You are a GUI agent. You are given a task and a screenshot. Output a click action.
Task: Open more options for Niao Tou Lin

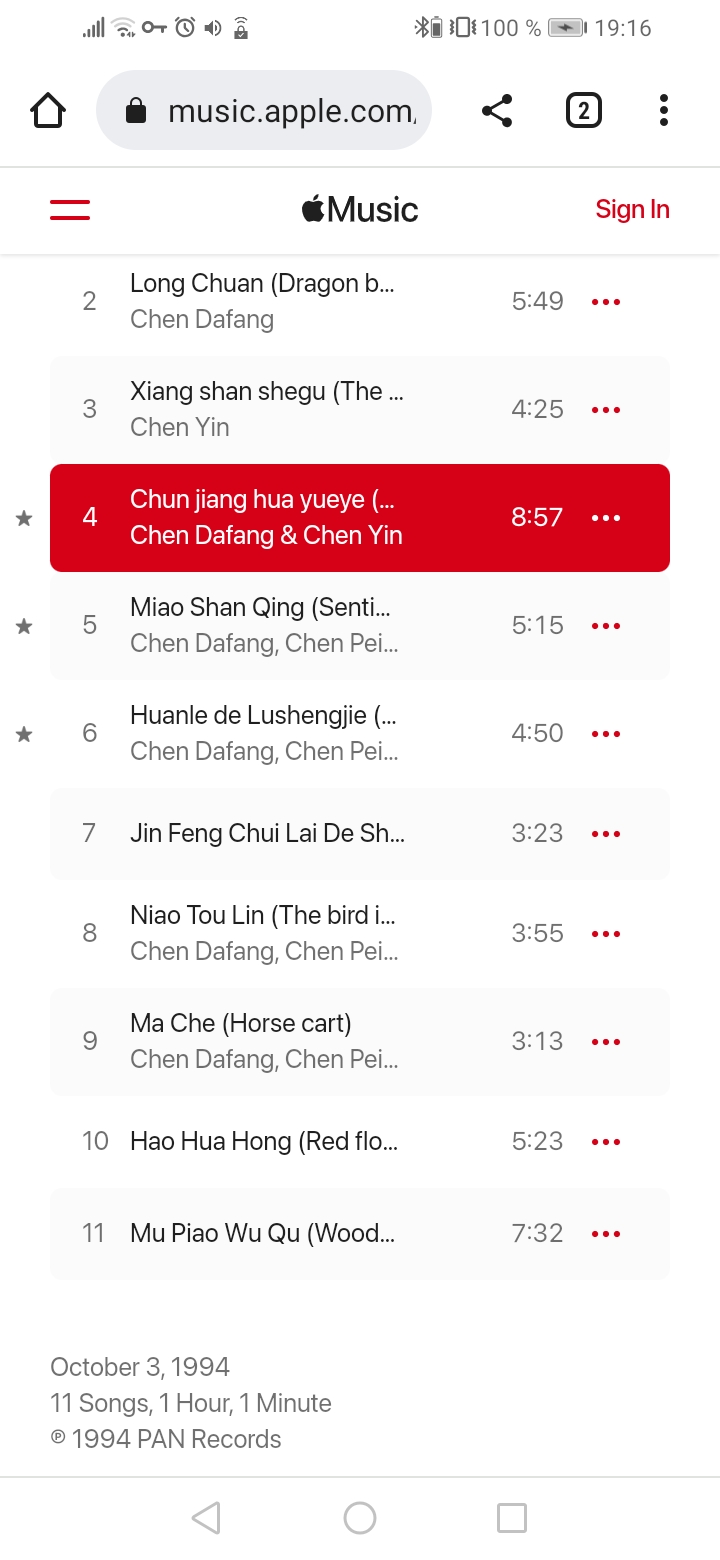tap(606, 934)
